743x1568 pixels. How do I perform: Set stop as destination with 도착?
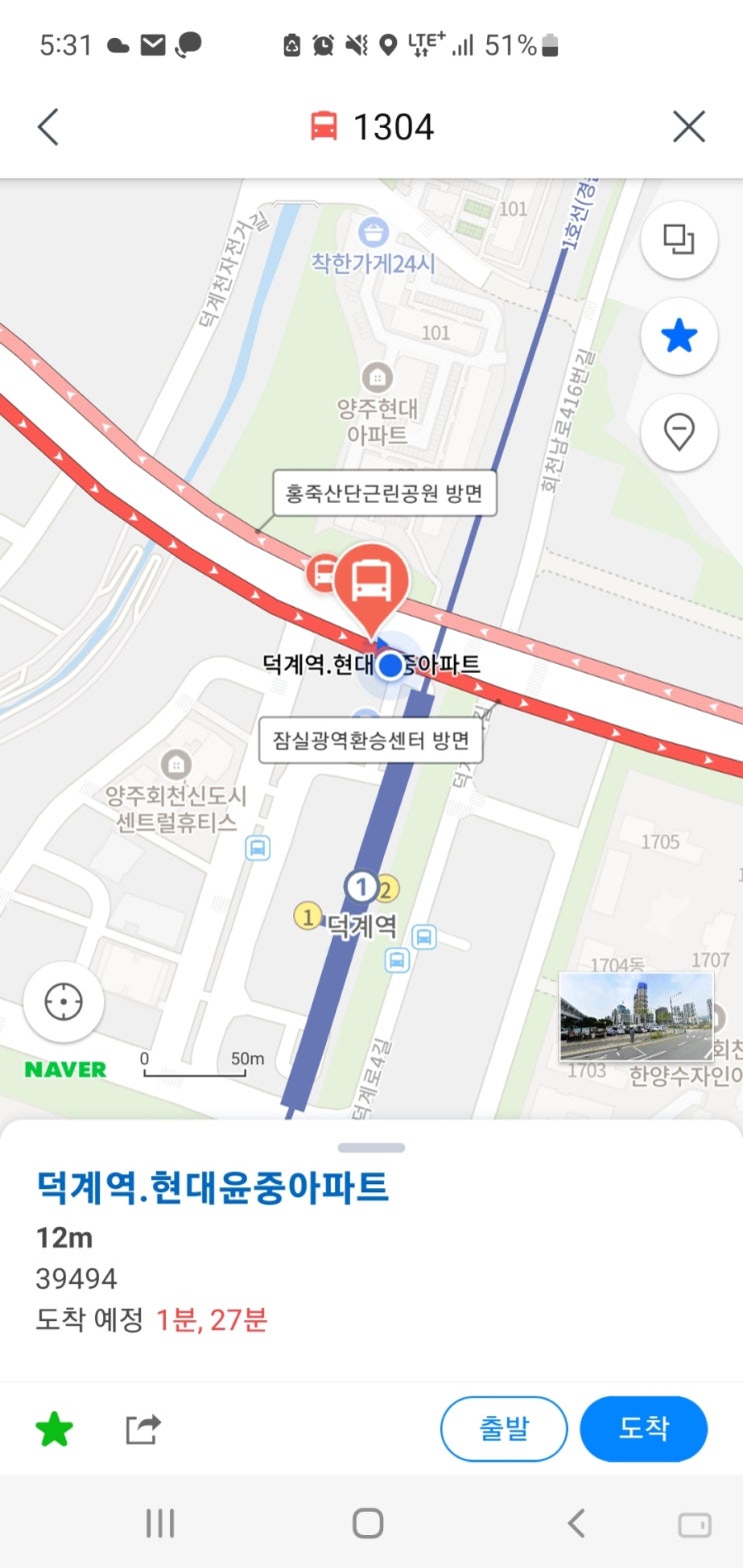[x=644, y=1428]
